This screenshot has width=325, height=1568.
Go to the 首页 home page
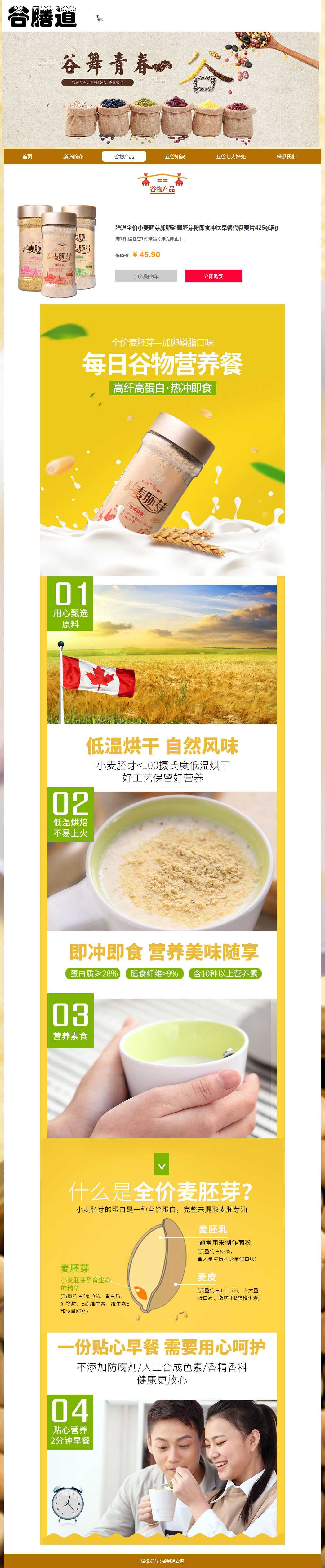tap(27, 156)
